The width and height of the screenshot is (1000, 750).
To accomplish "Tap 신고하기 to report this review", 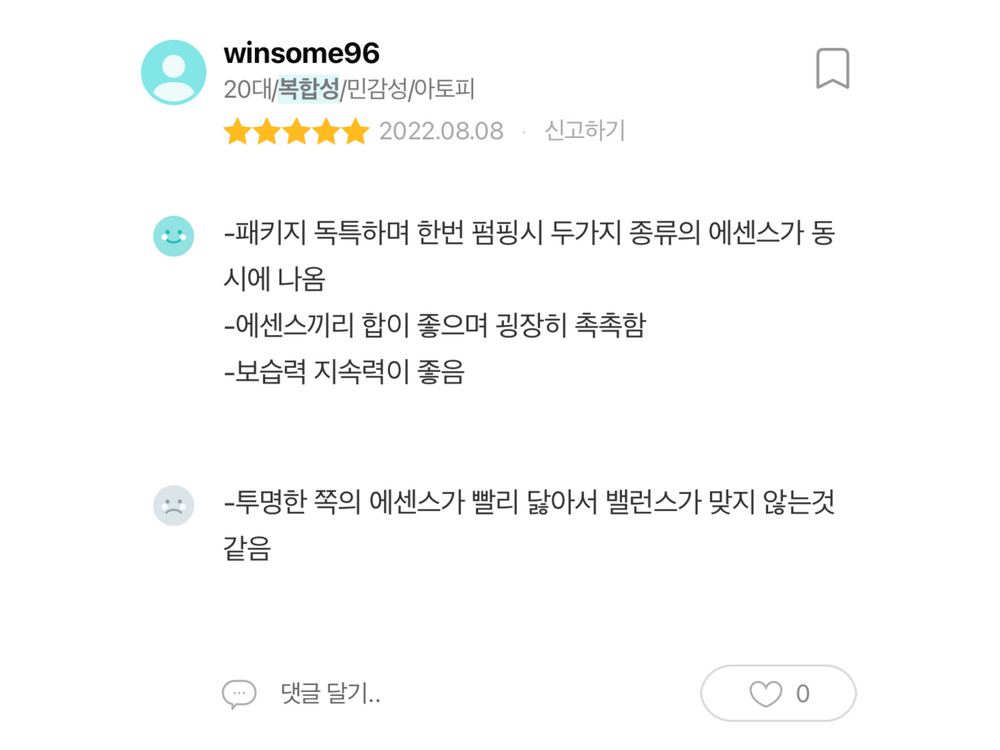I will tap(584, 131).
